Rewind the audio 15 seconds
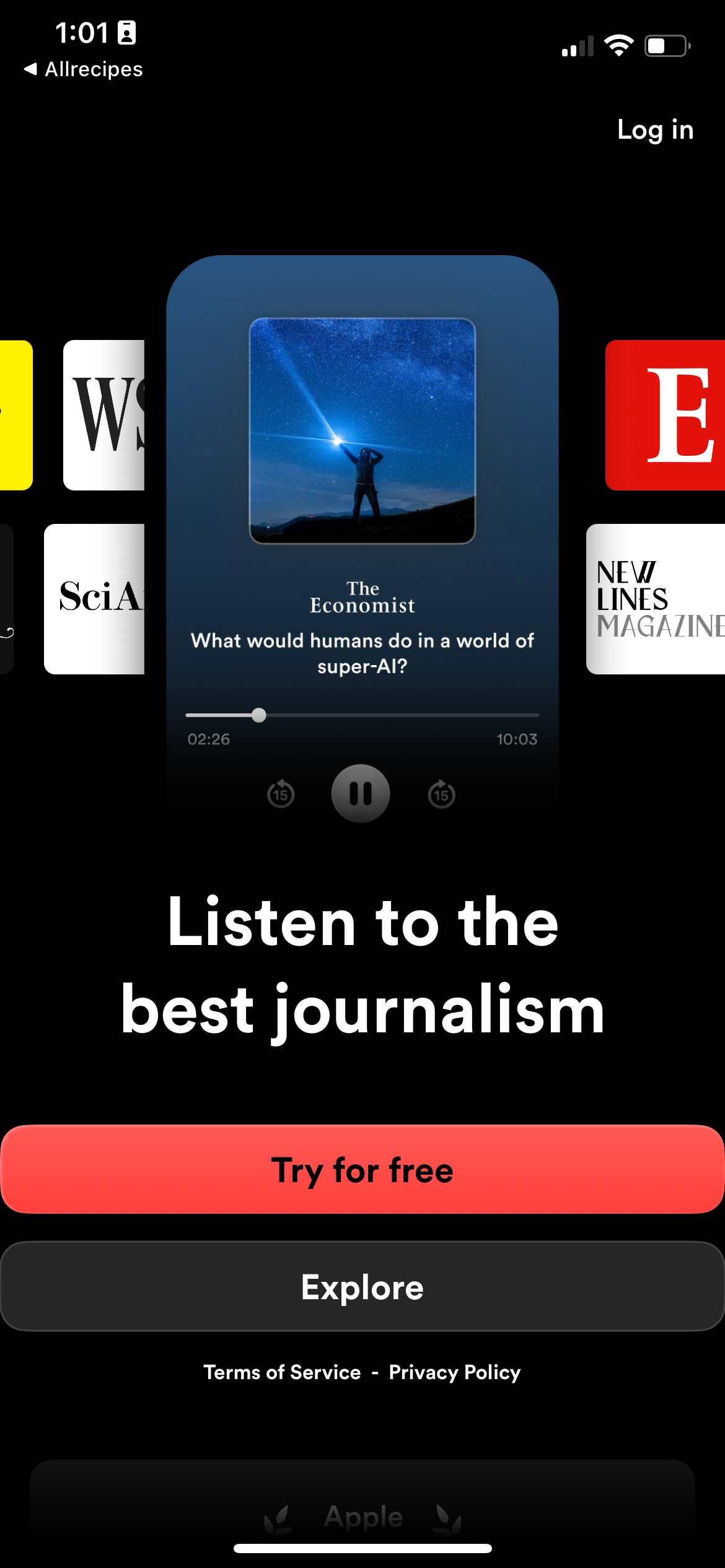This screenshot has height=1568, width=725. 279,794
